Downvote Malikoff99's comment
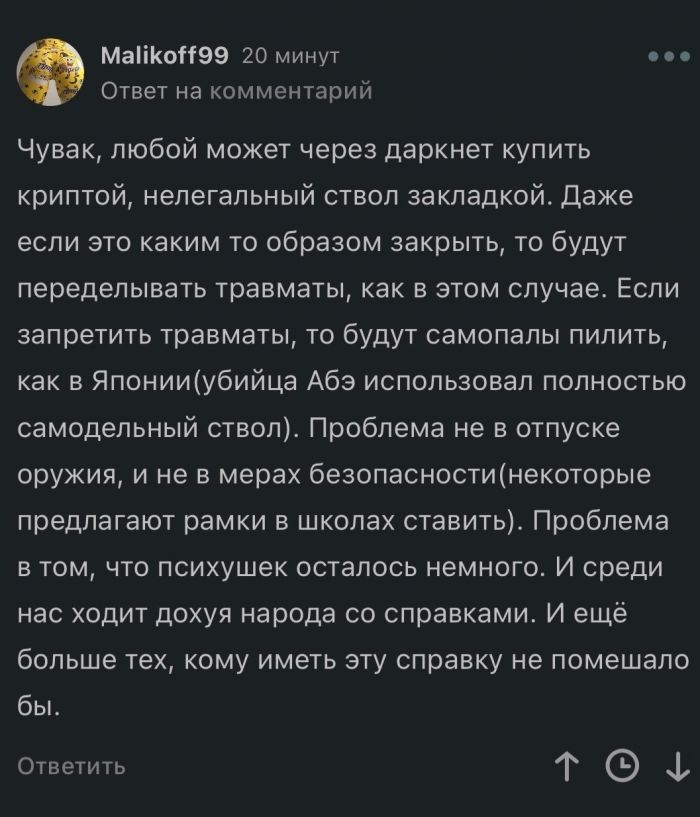Image resolution: width=700 pixels, height=817 pixels. [x=677, y=767]
